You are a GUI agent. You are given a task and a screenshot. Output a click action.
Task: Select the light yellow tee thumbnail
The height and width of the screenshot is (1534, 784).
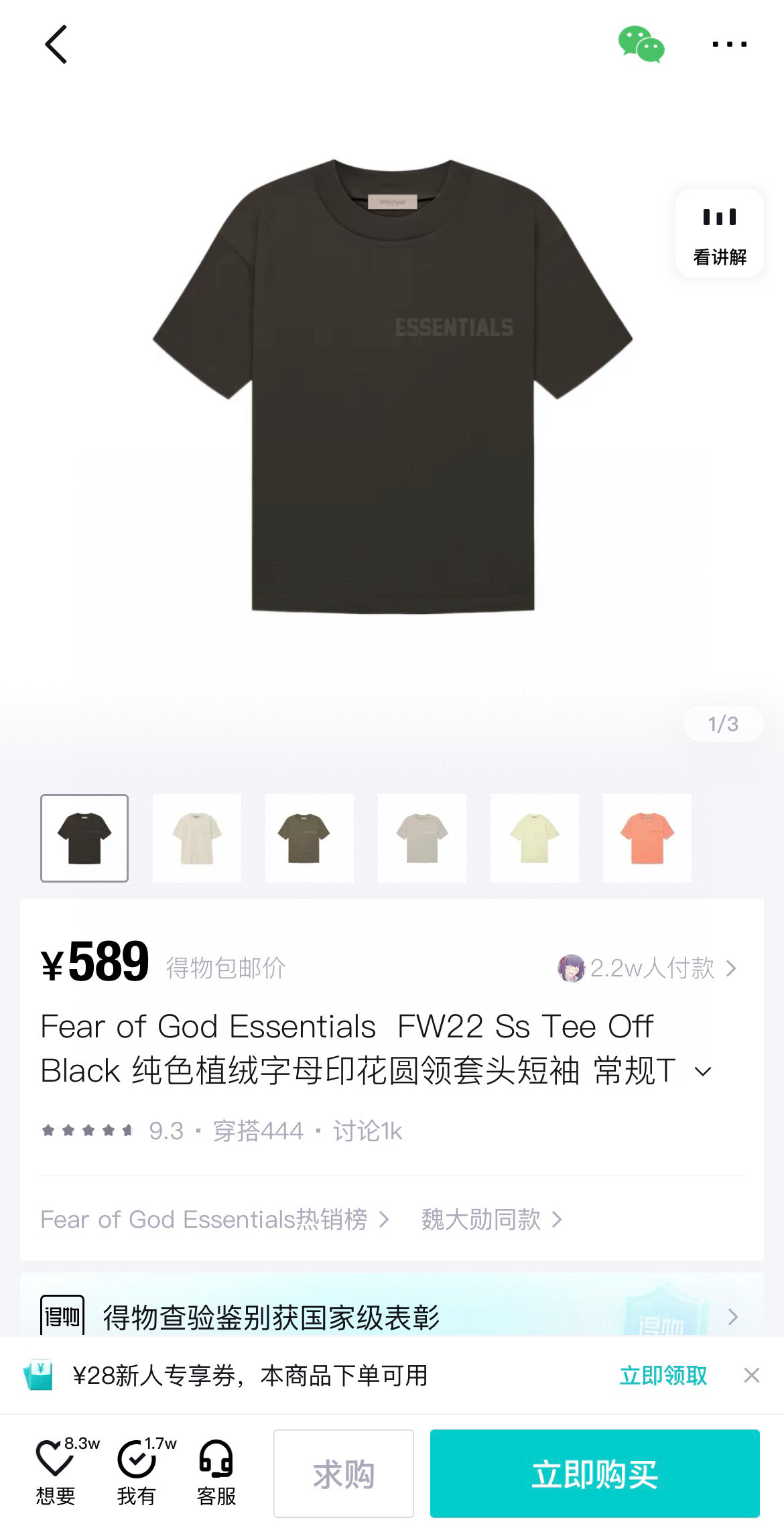pyautogui.click(x=535, y=838)
